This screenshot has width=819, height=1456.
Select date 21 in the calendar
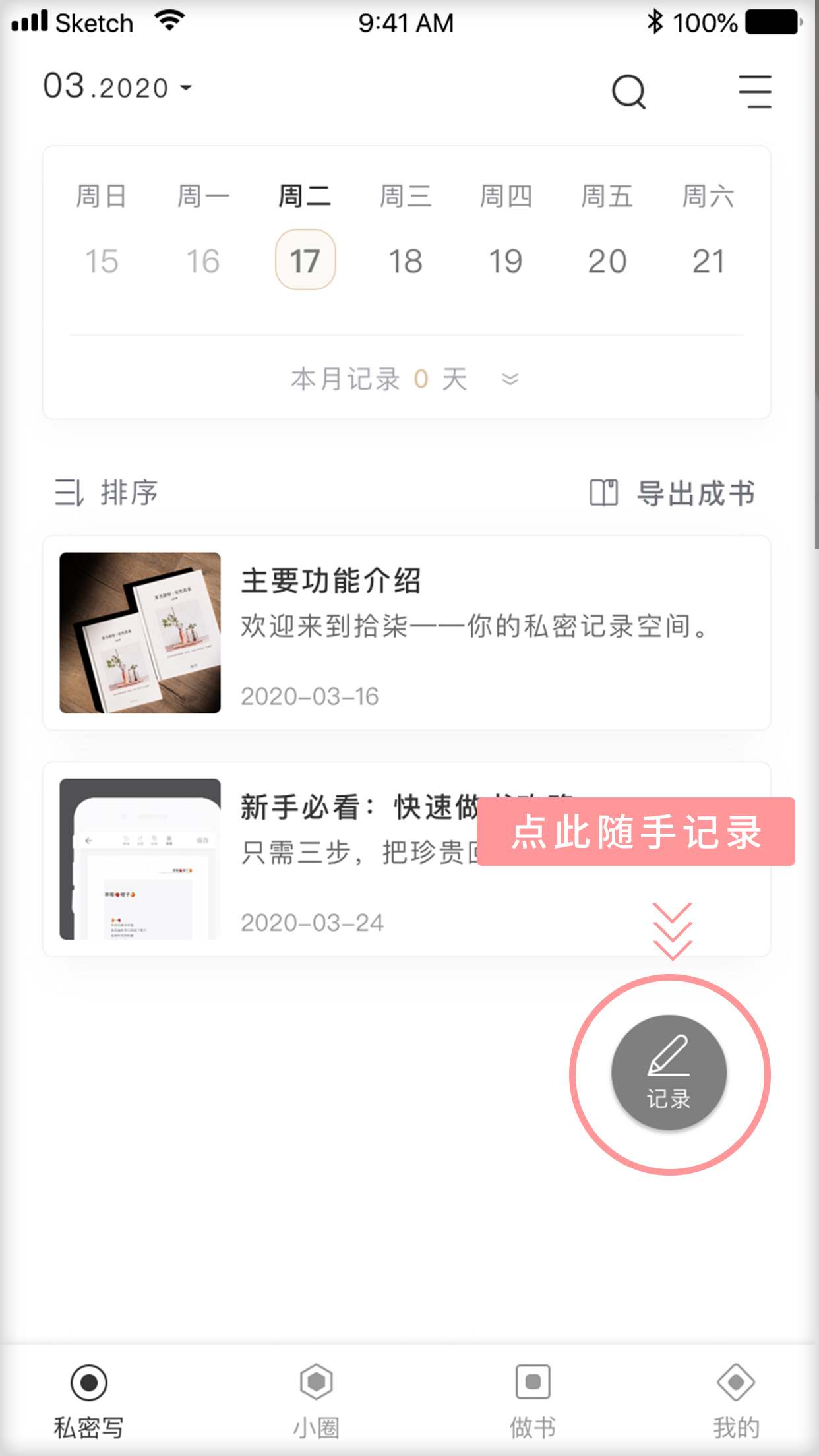pyautogui.click(x=708, y=260)
